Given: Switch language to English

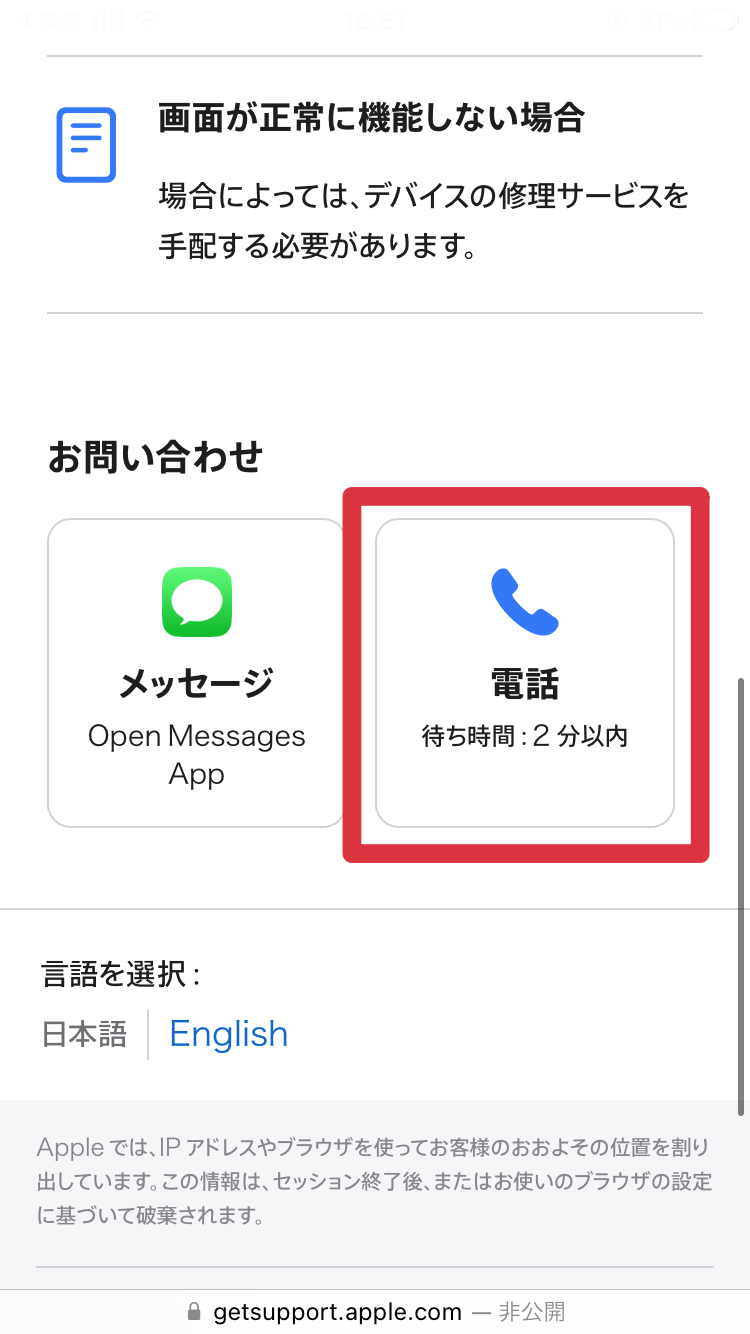Looking at the screenshot, I should (x=228, y=1034).
